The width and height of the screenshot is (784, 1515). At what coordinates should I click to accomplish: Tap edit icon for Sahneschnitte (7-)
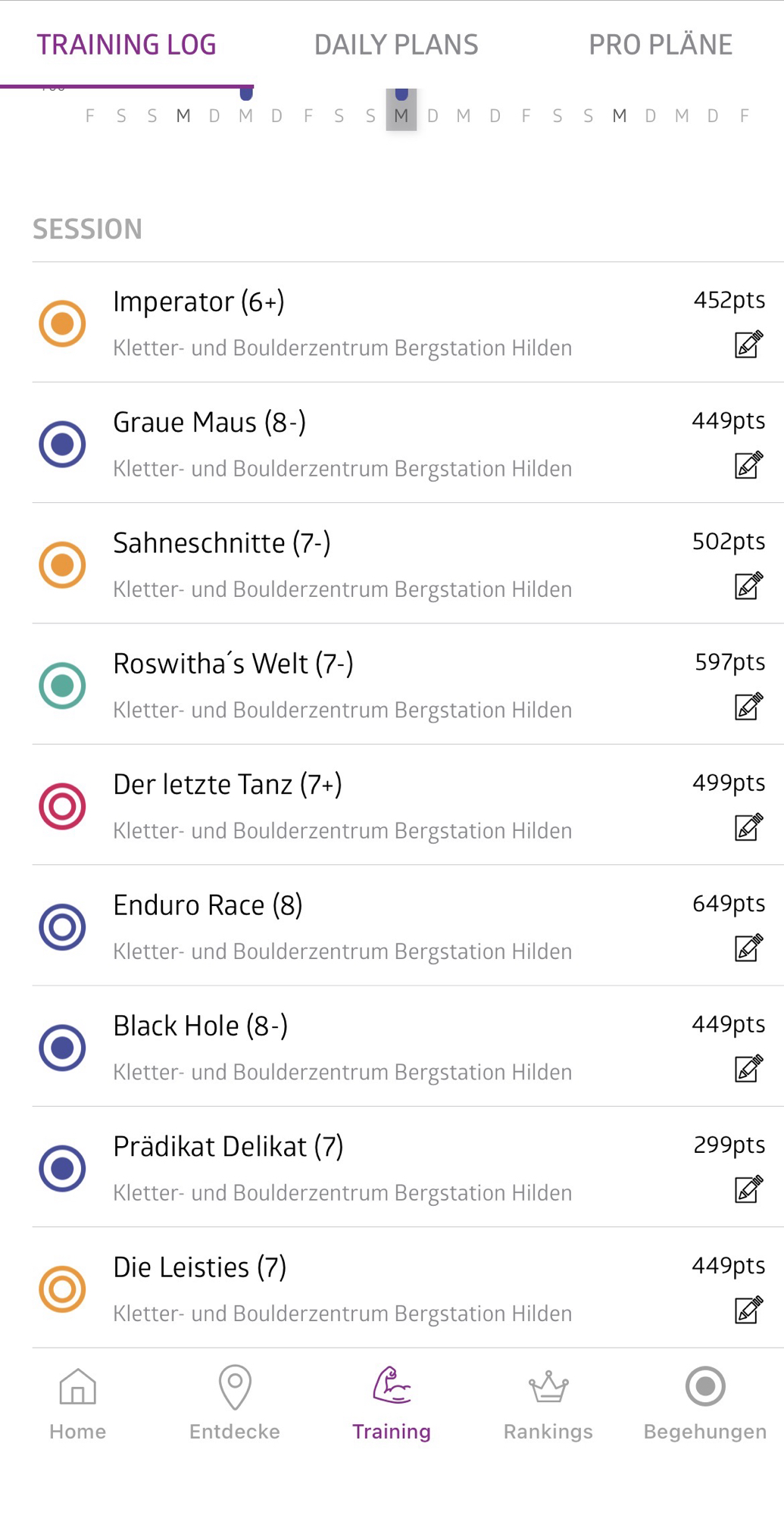coord(748,586)
